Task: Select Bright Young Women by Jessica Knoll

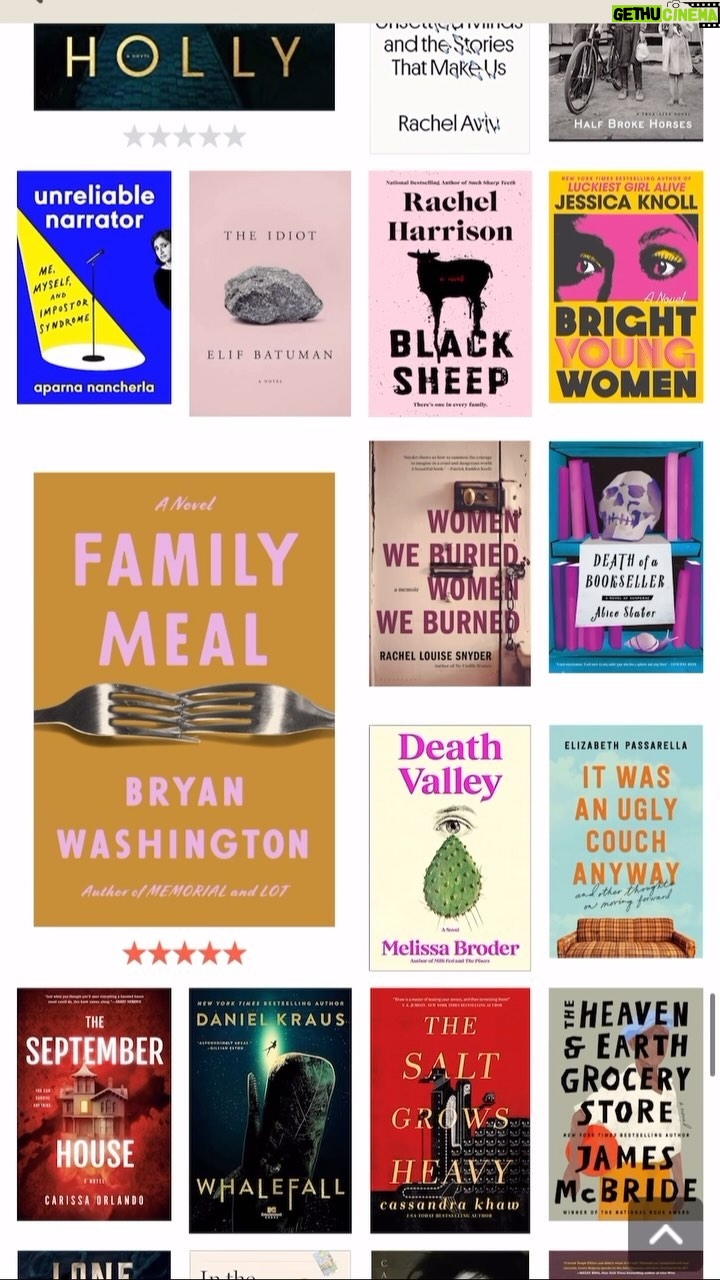Action: [x=626, y=287]
